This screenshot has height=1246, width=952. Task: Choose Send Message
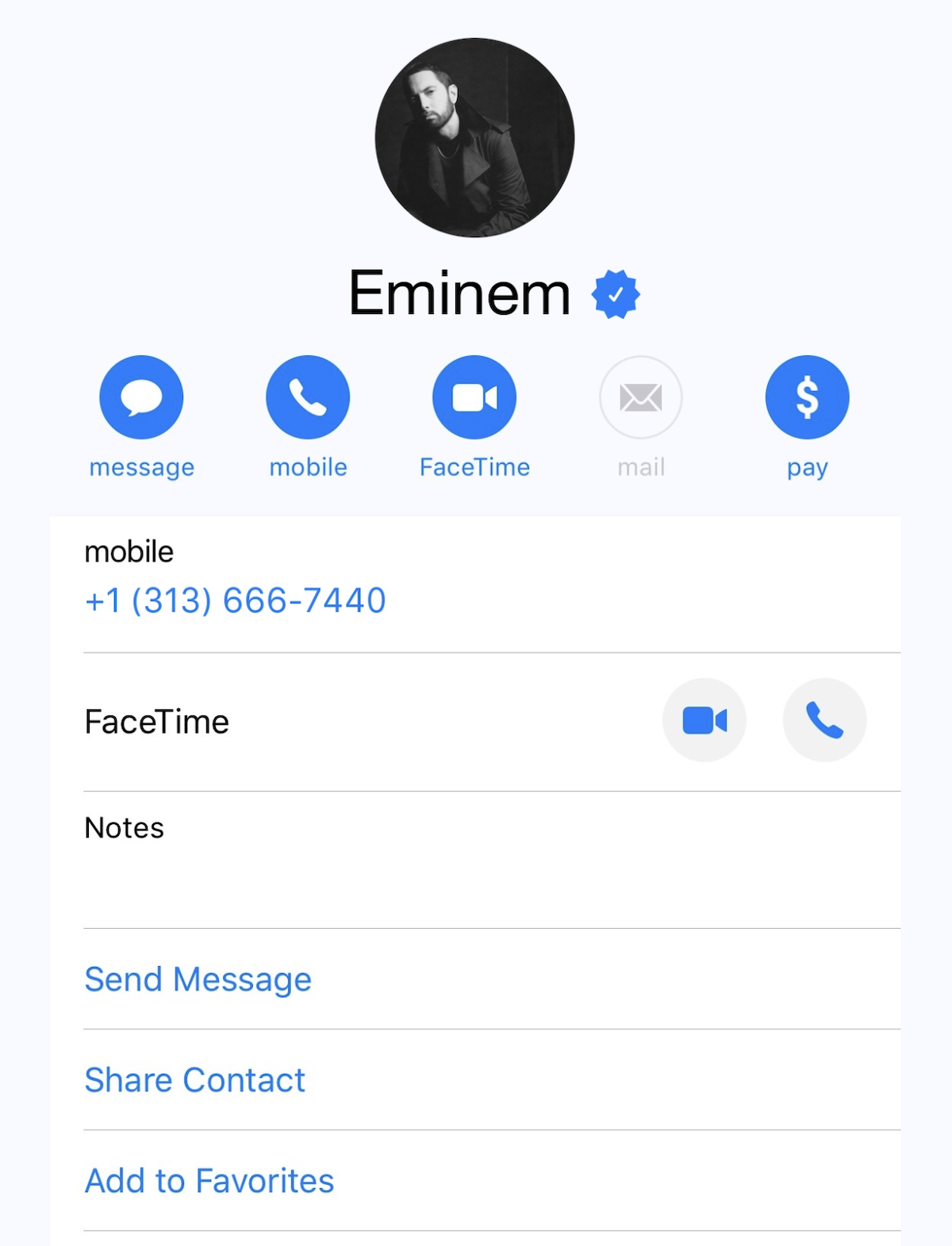pos(198,980)
